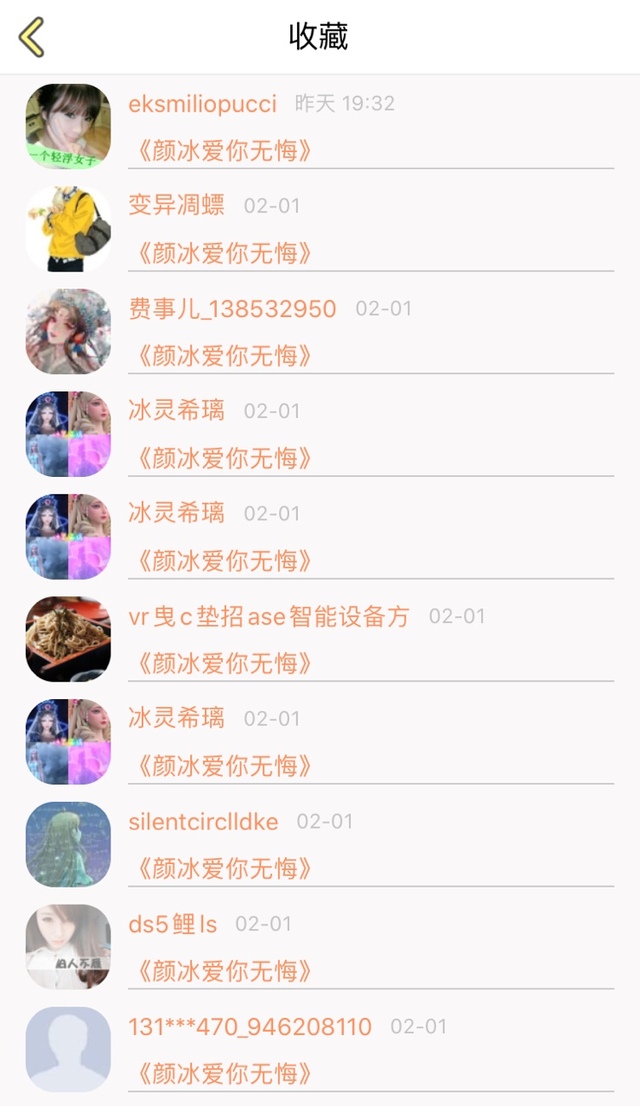Tap the default gray avatar of 131***470_946208110
This screenshot has height=1106, width=640.
click(x=68, y=1049)
